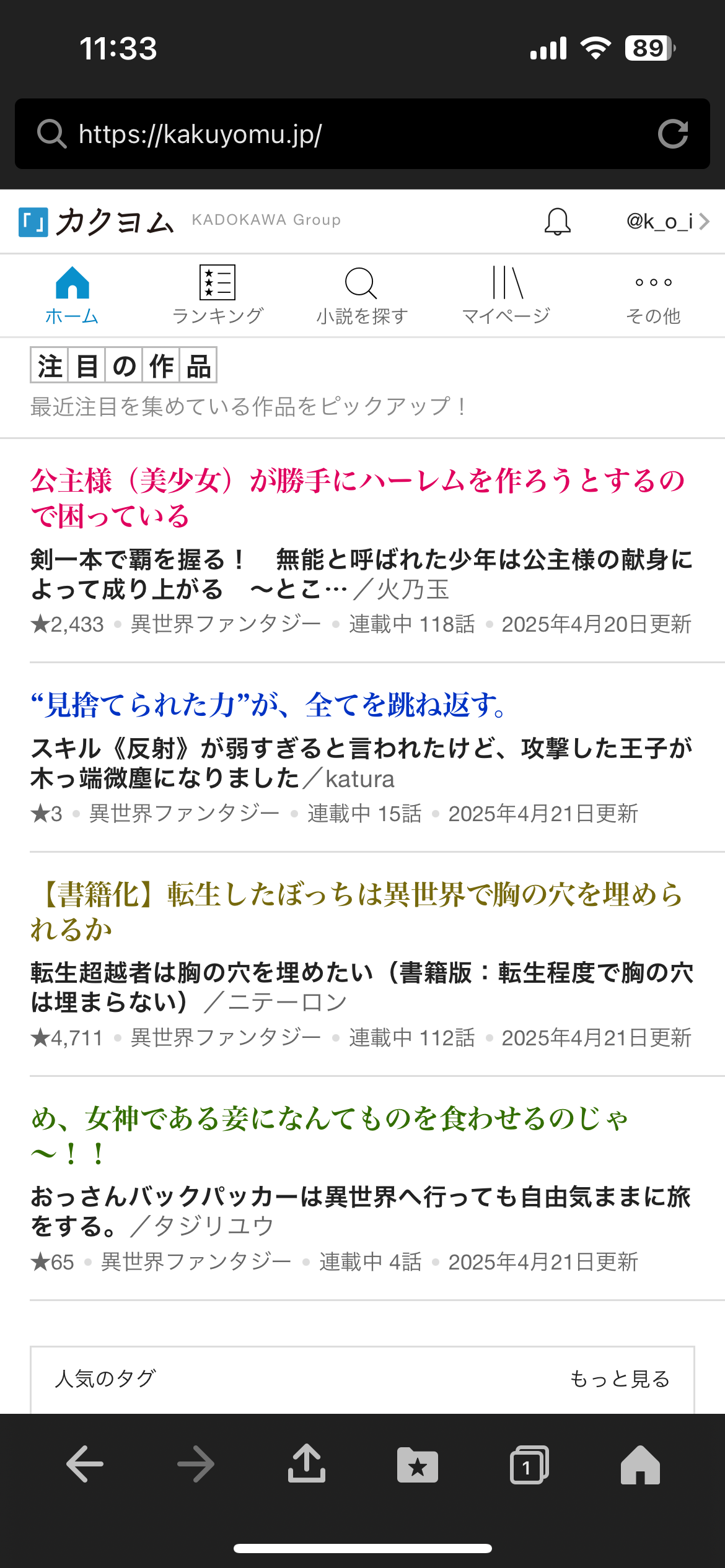Switch to the ランキング tab

[217, 295]
